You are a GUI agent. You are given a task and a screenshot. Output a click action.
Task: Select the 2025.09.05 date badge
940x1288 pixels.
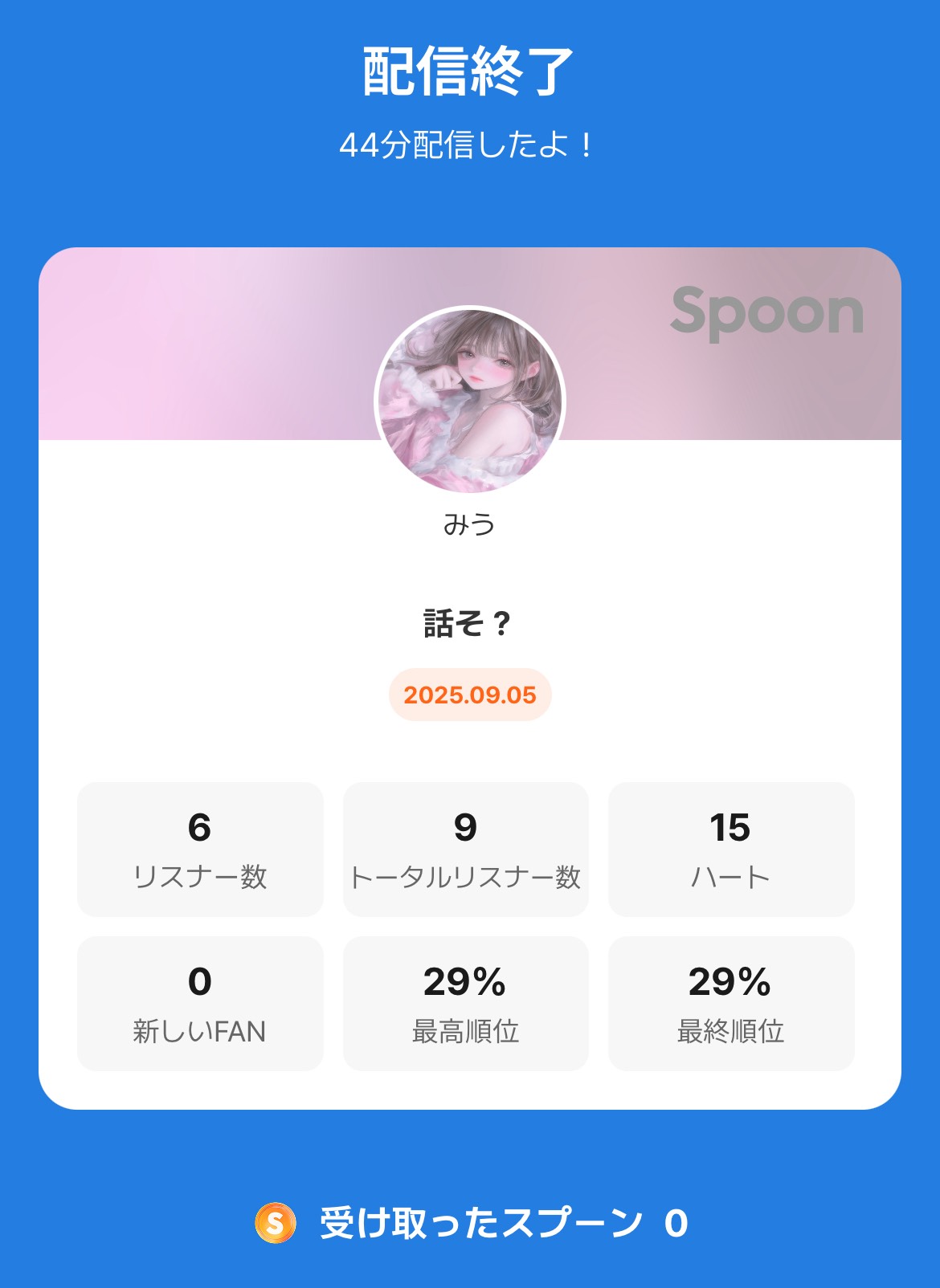pos(470,695)
